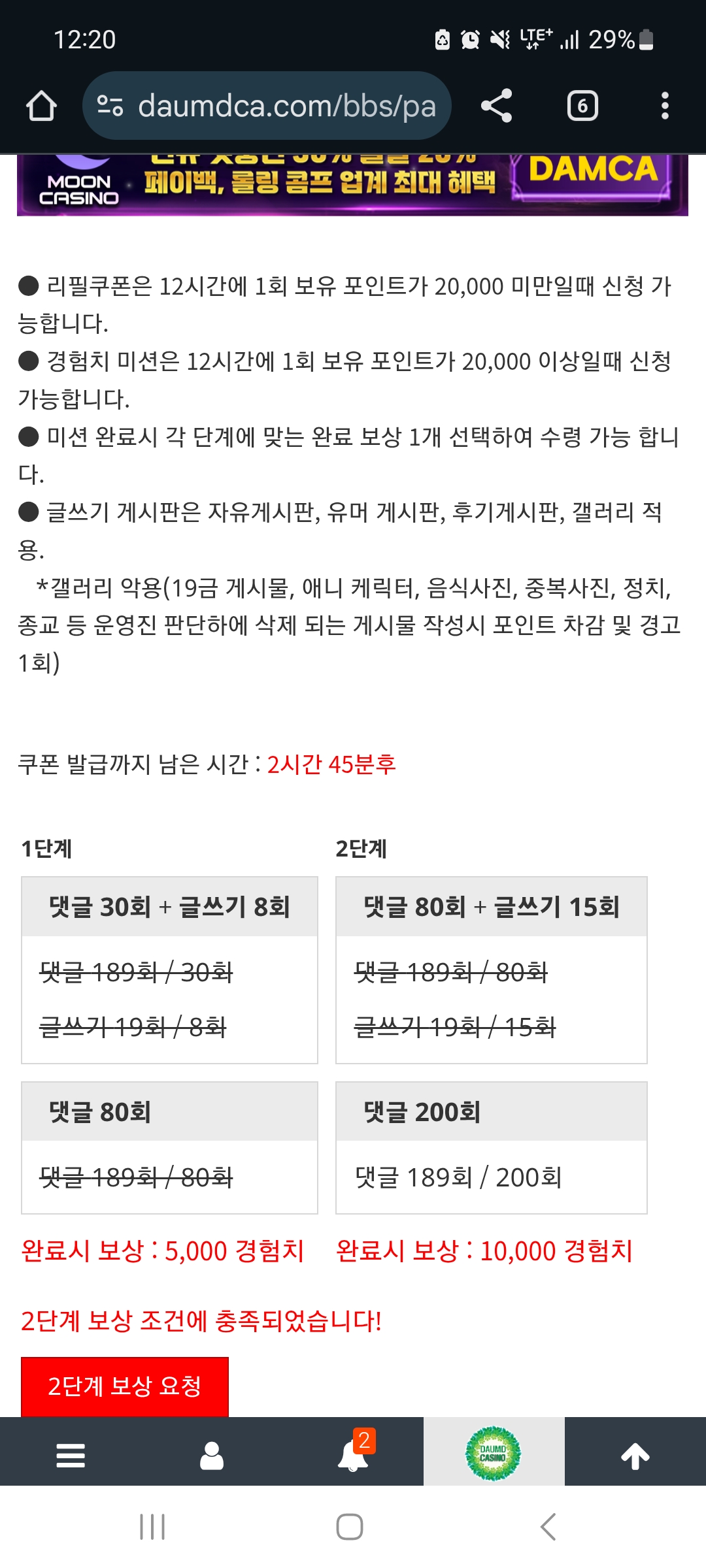Image resolution: width=706 pixels, height=1568 pixels.
Task: Tap the browser home icon
Action: (41, 106)
